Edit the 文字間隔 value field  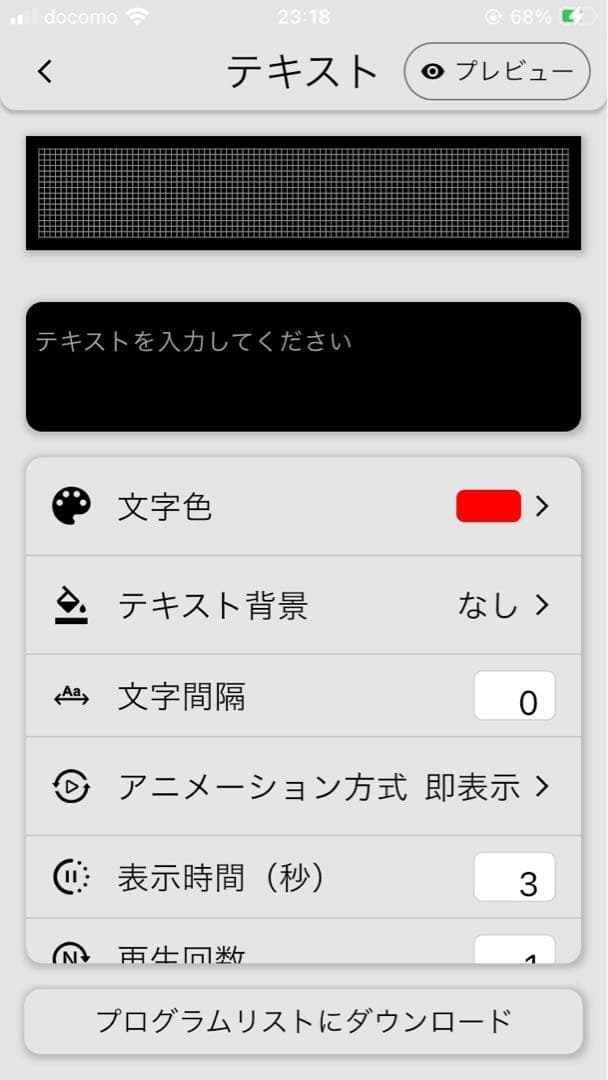point(514,697)
